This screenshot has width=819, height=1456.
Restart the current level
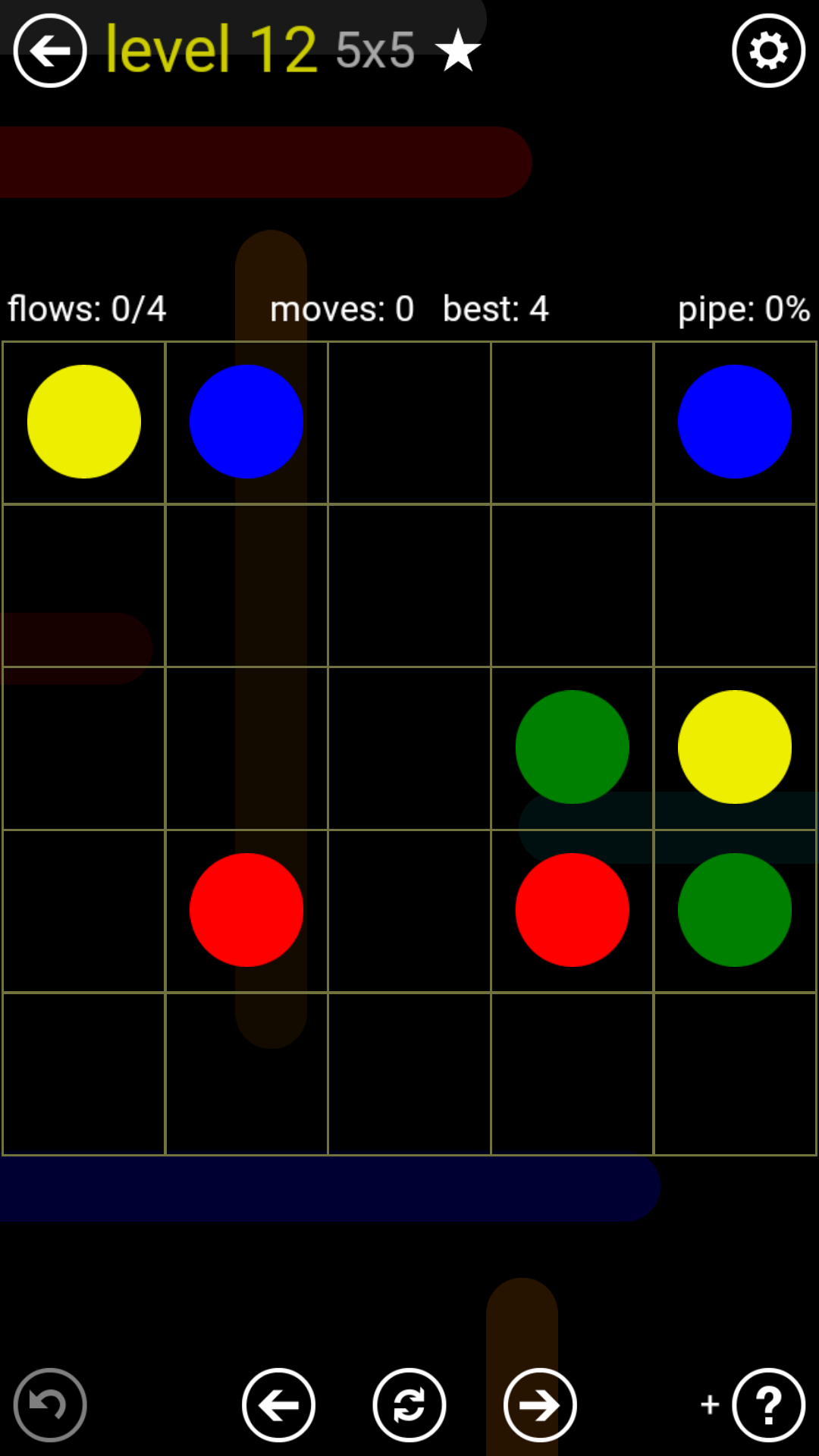pos(409,1404)
